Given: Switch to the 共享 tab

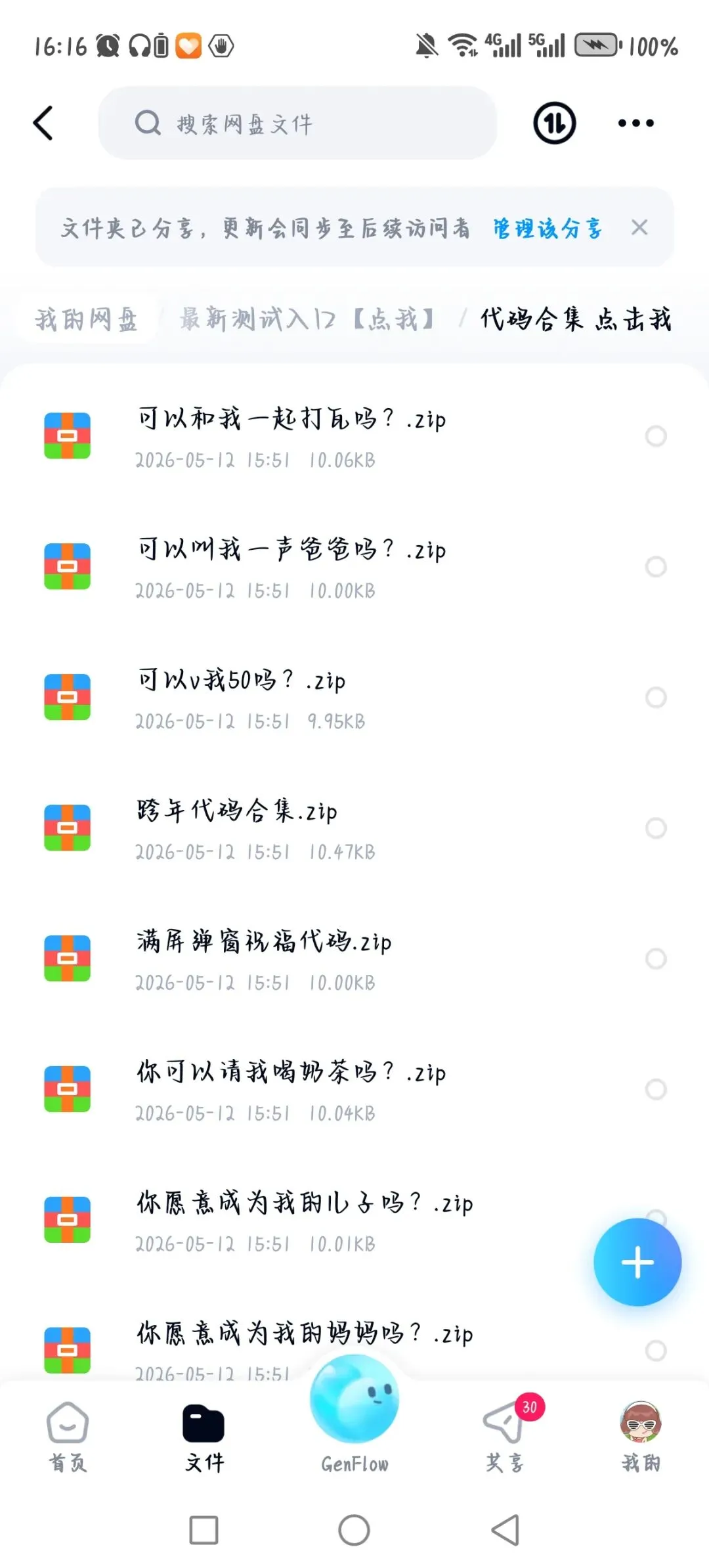Looking at the screenshot, I should [505, 1437].
